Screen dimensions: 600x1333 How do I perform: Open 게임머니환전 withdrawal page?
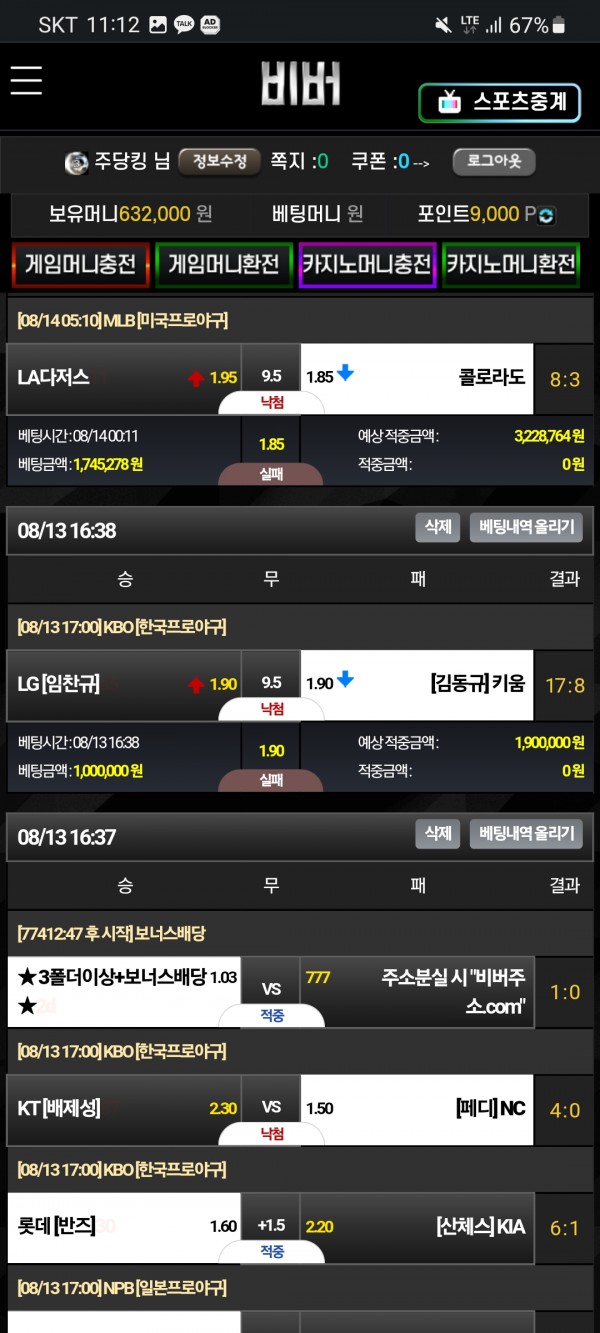coord(224,264)
